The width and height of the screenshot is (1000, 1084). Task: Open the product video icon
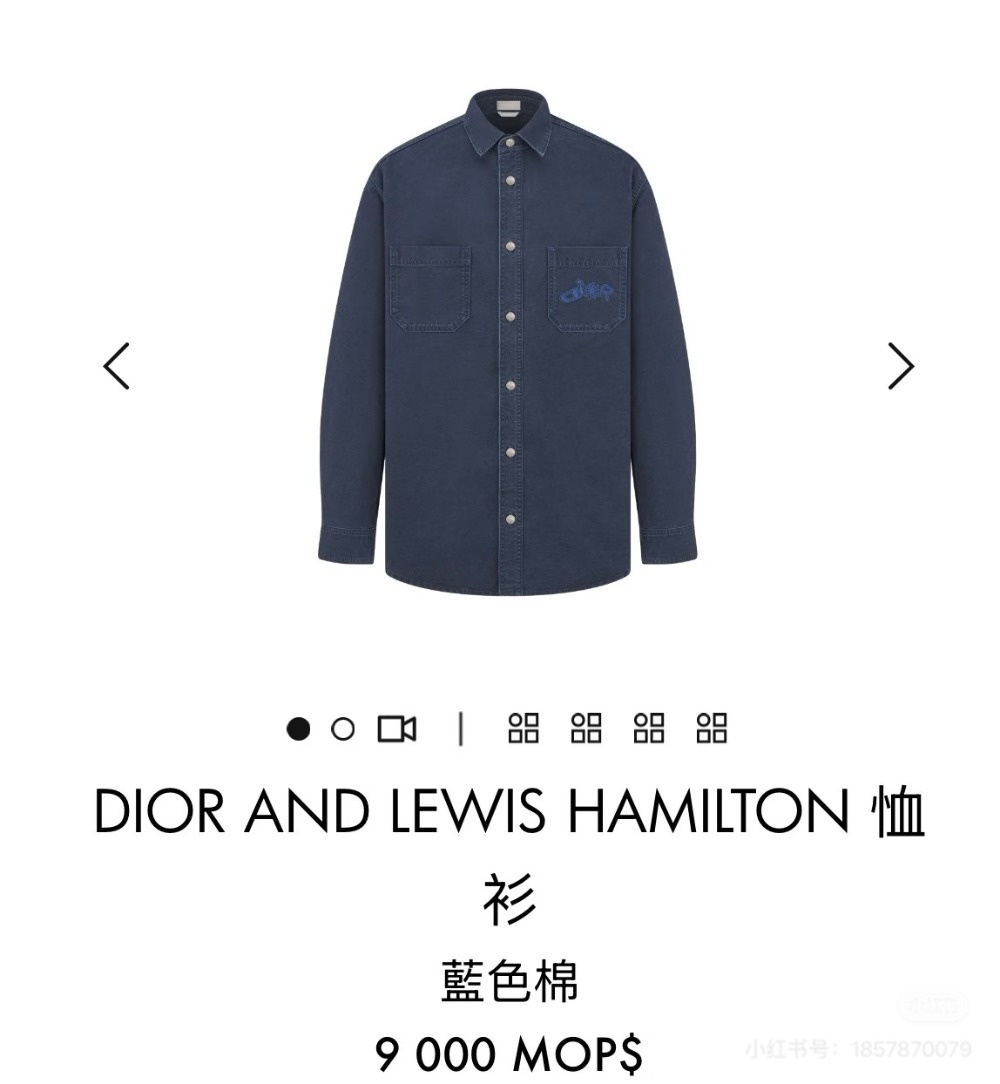click(397, 729)
